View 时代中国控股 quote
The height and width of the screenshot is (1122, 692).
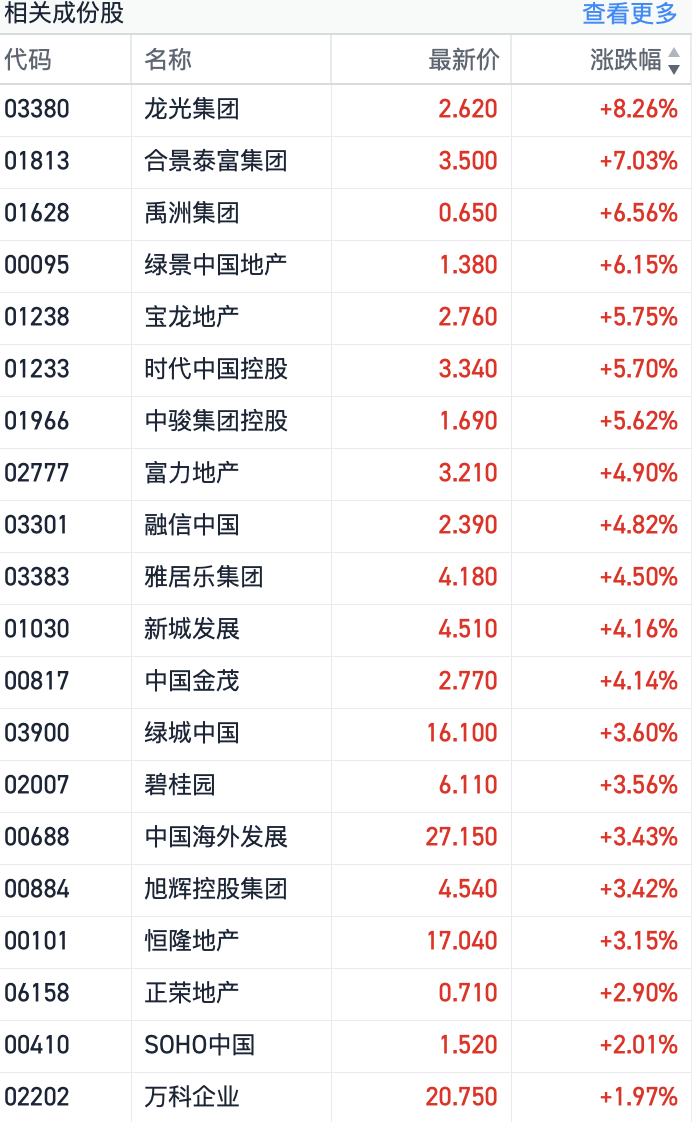215,369
